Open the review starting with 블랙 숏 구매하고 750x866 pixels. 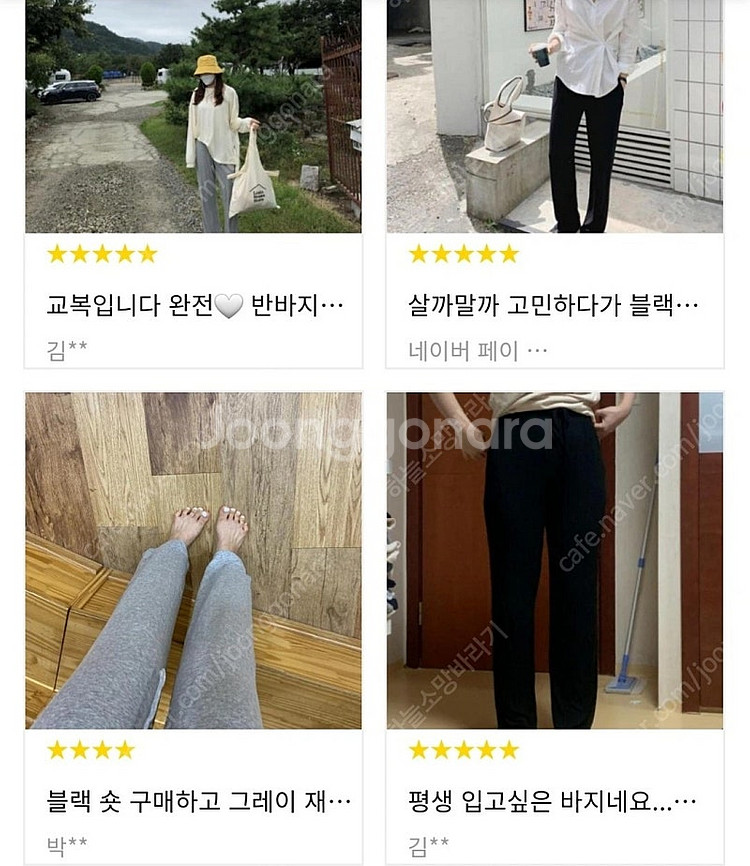tap(198, 801)
